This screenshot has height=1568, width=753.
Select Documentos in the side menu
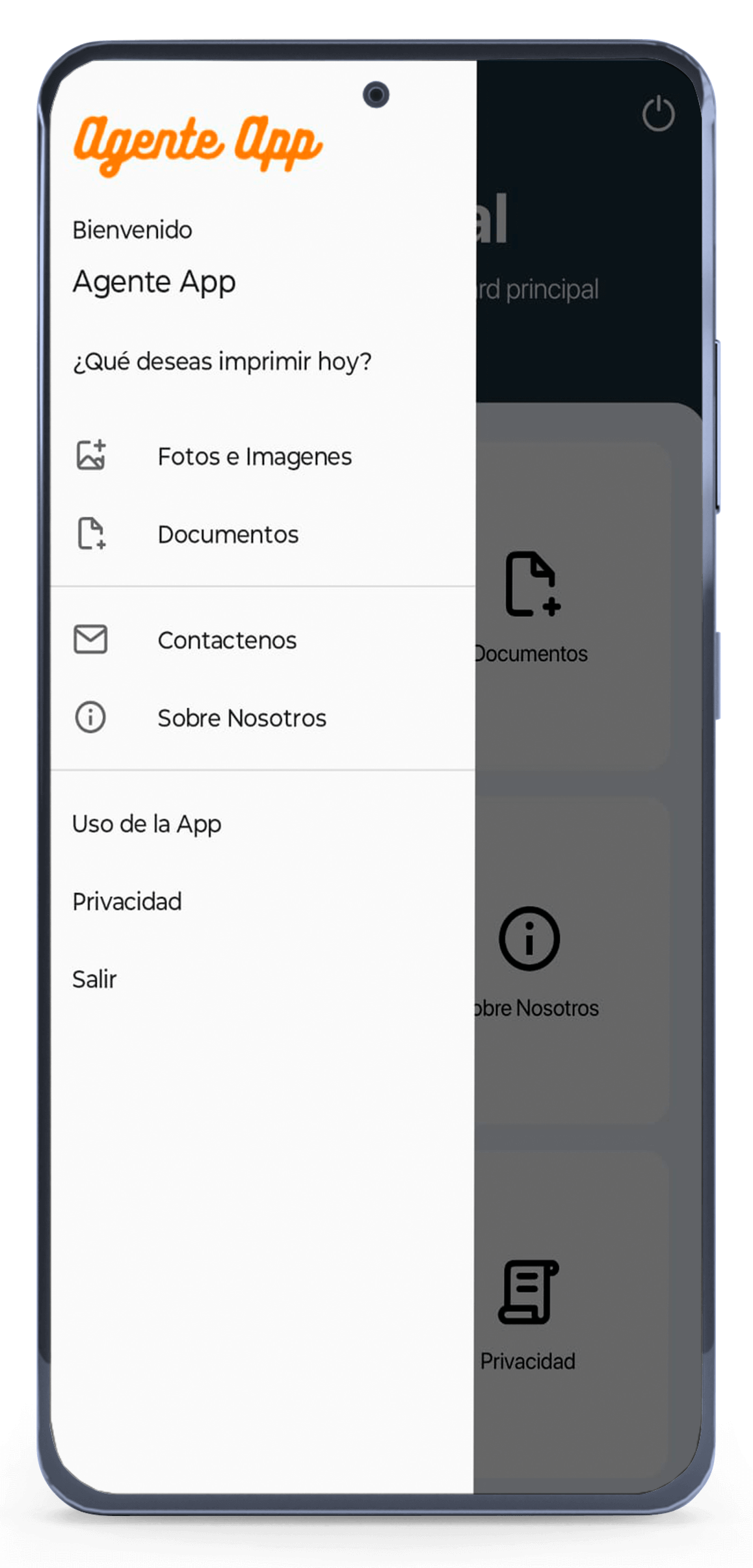pos(228,534)
